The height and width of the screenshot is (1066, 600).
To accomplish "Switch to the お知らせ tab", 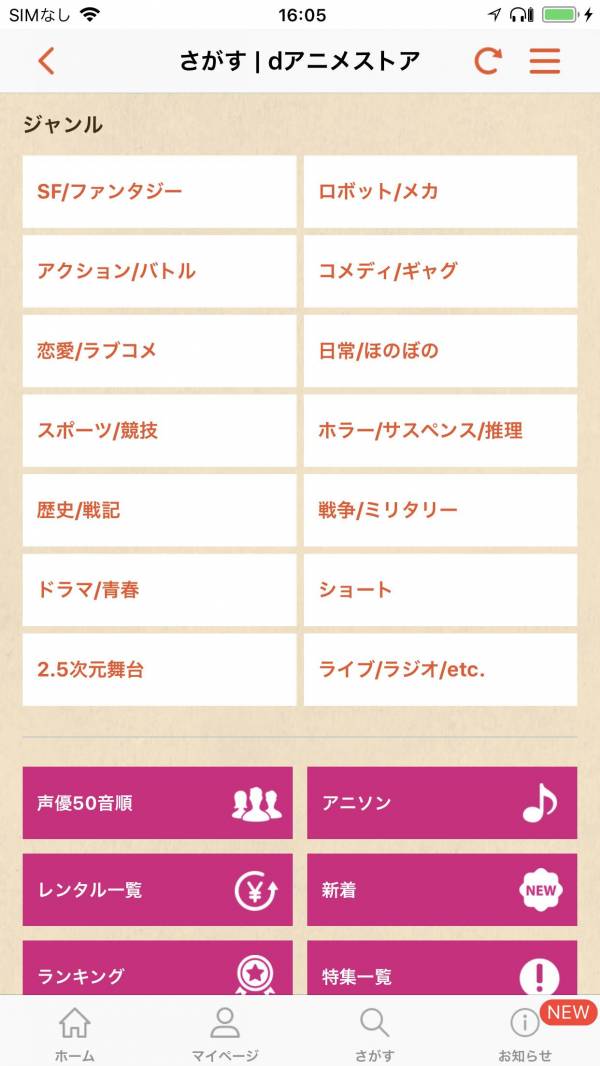I will click(525, 1034).
